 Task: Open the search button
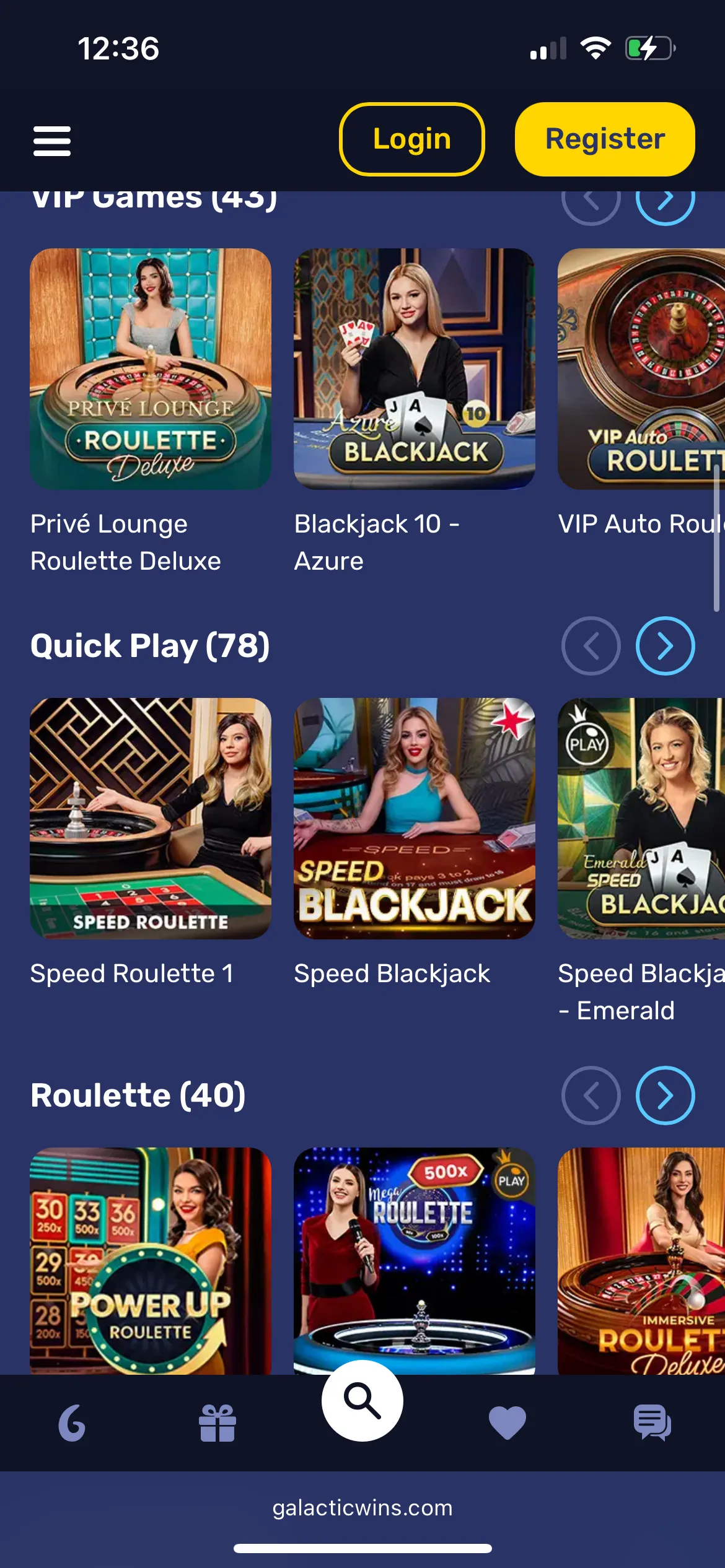coord(362,1401)
